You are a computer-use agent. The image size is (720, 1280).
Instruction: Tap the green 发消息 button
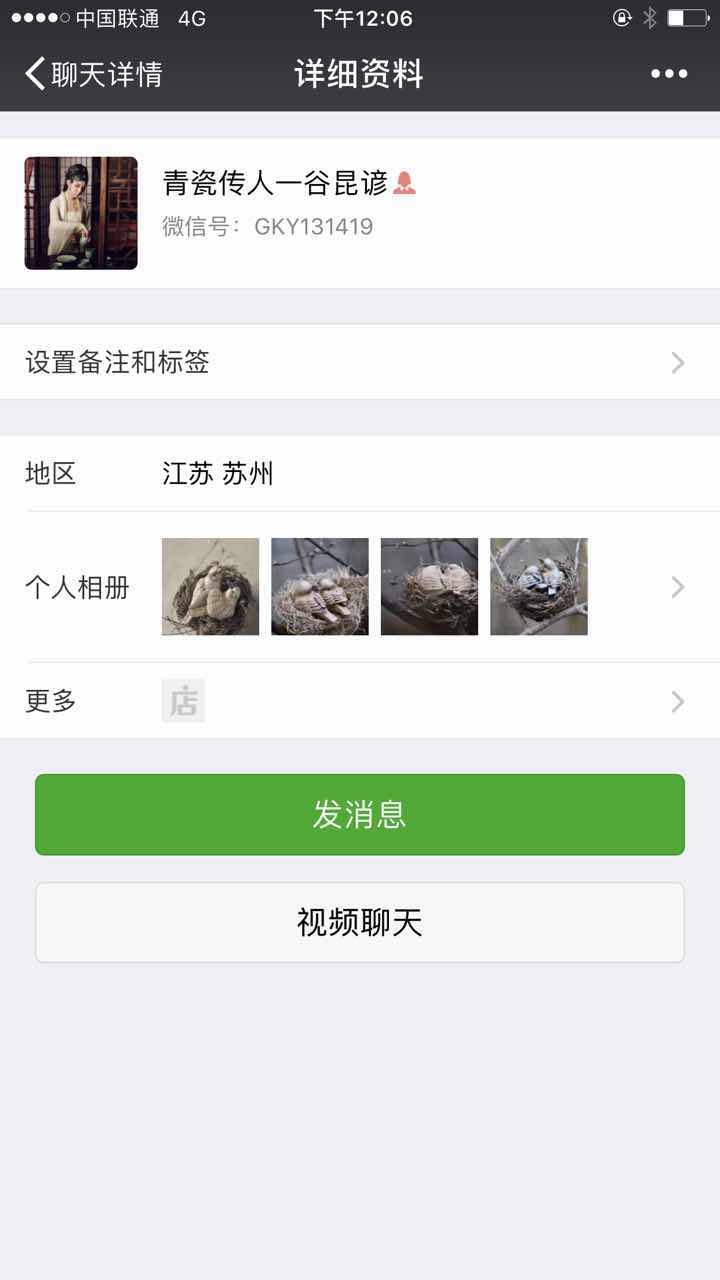[360, 815]
